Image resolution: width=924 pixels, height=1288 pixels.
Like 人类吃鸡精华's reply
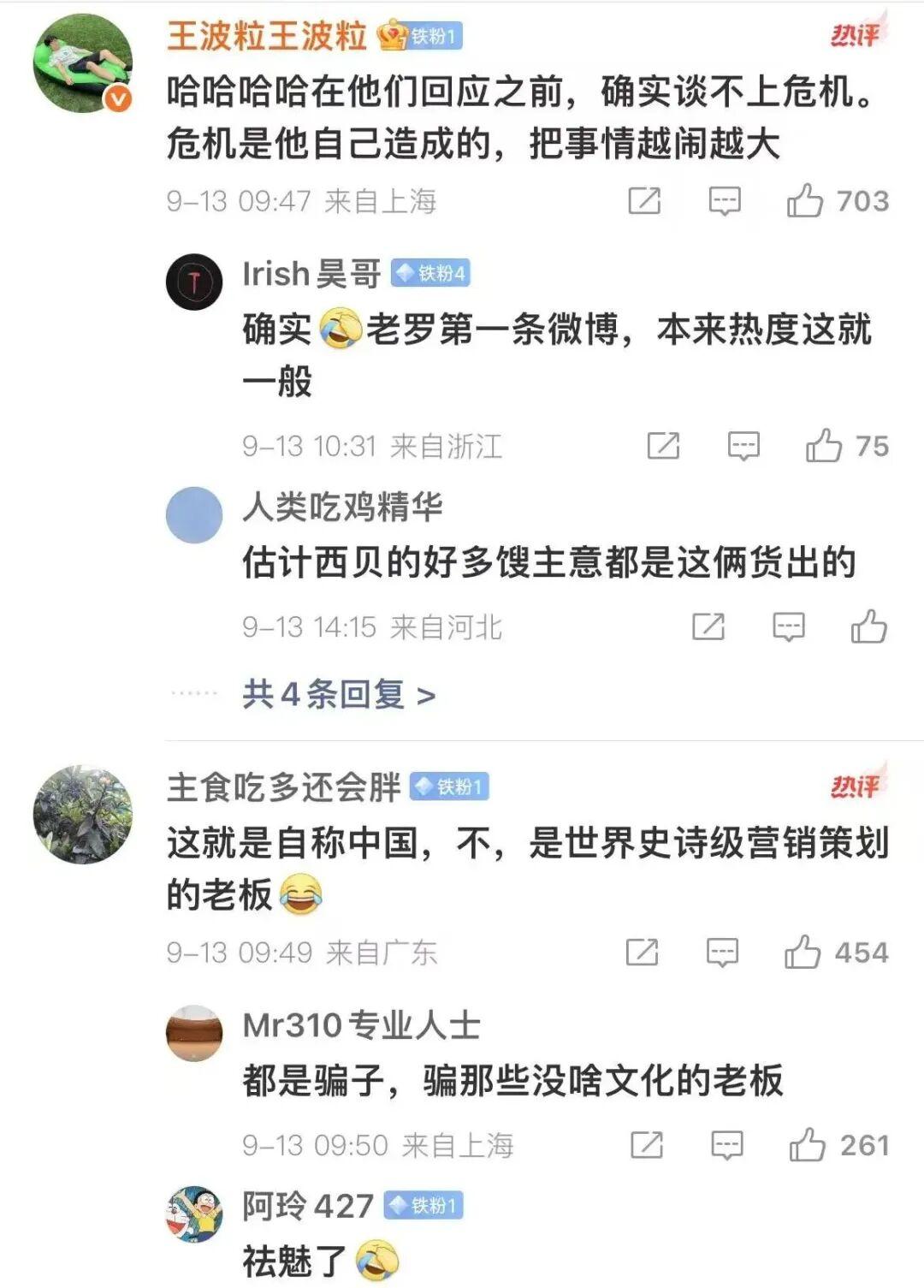coord(868,627)
